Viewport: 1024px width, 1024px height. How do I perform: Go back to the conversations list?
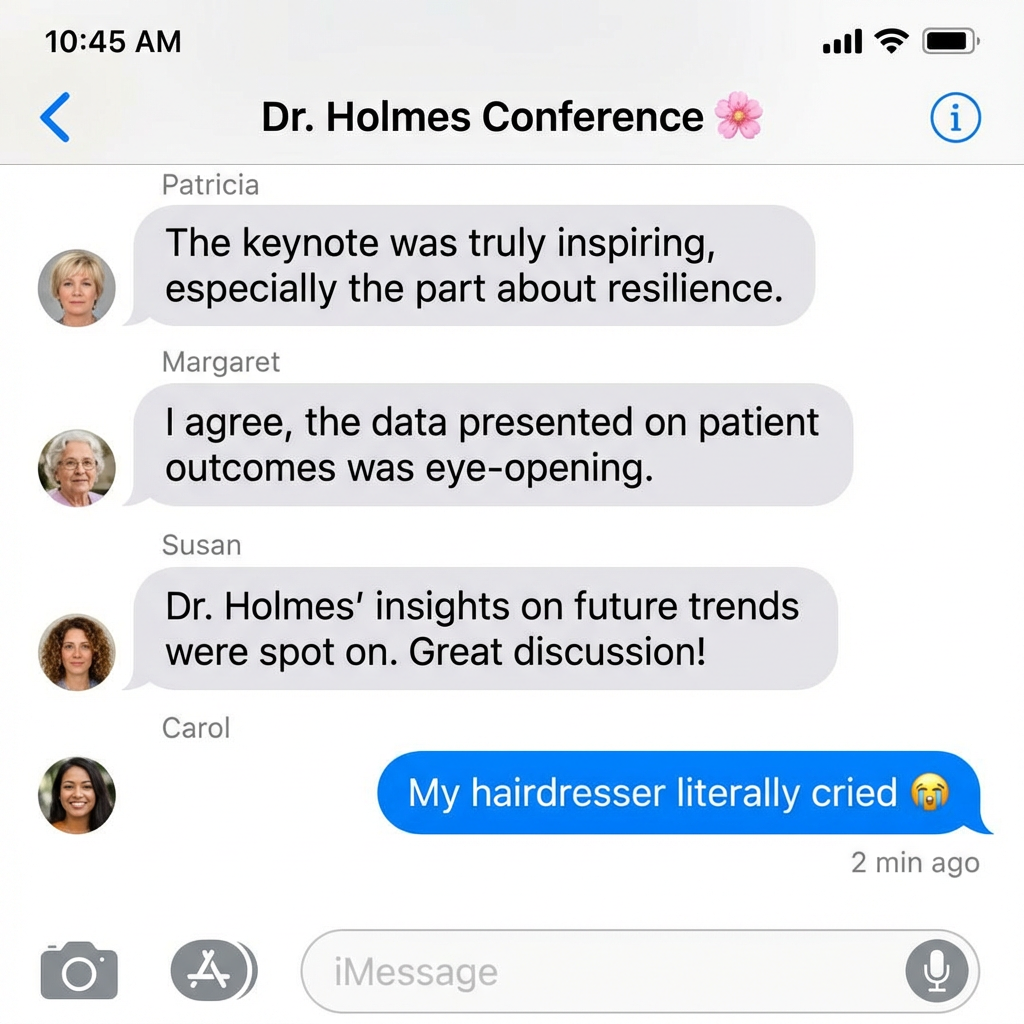56,117
